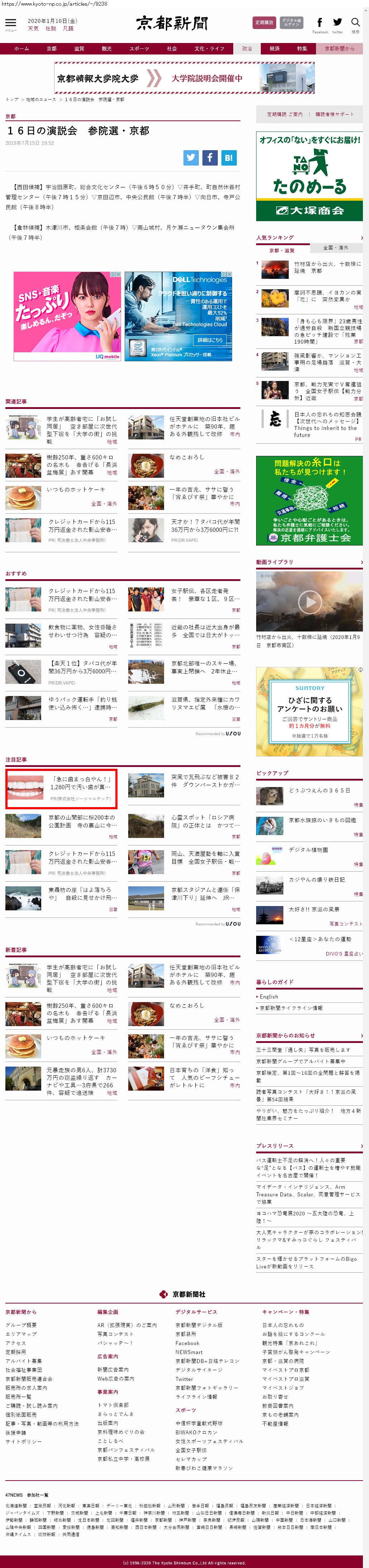Open the 急に歯まっ白やん sponsored article
The width and height of the screenshot is (369, 1568).
pos(80,783)
